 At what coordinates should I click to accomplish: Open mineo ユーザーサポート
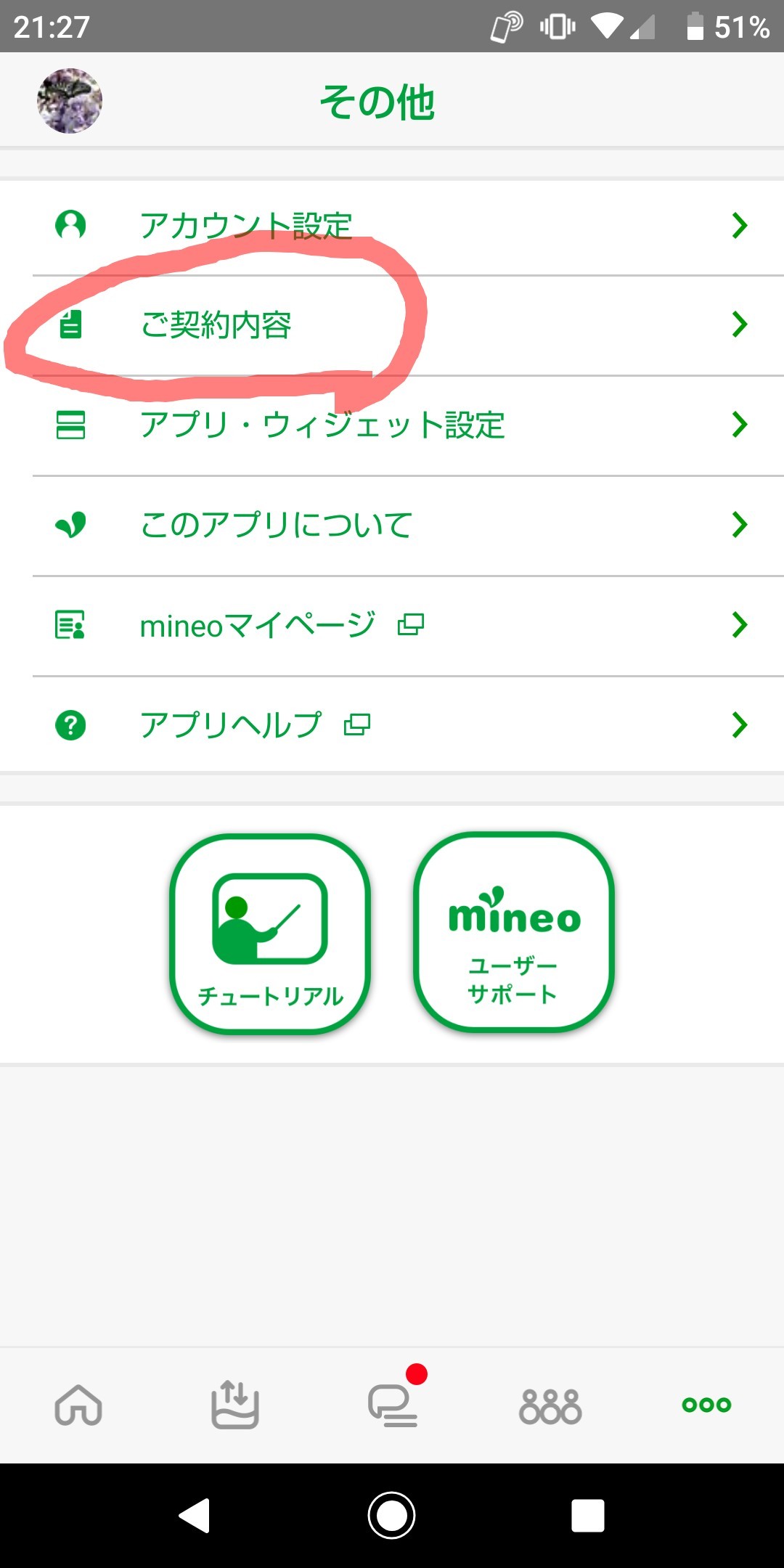click(514, 932)
